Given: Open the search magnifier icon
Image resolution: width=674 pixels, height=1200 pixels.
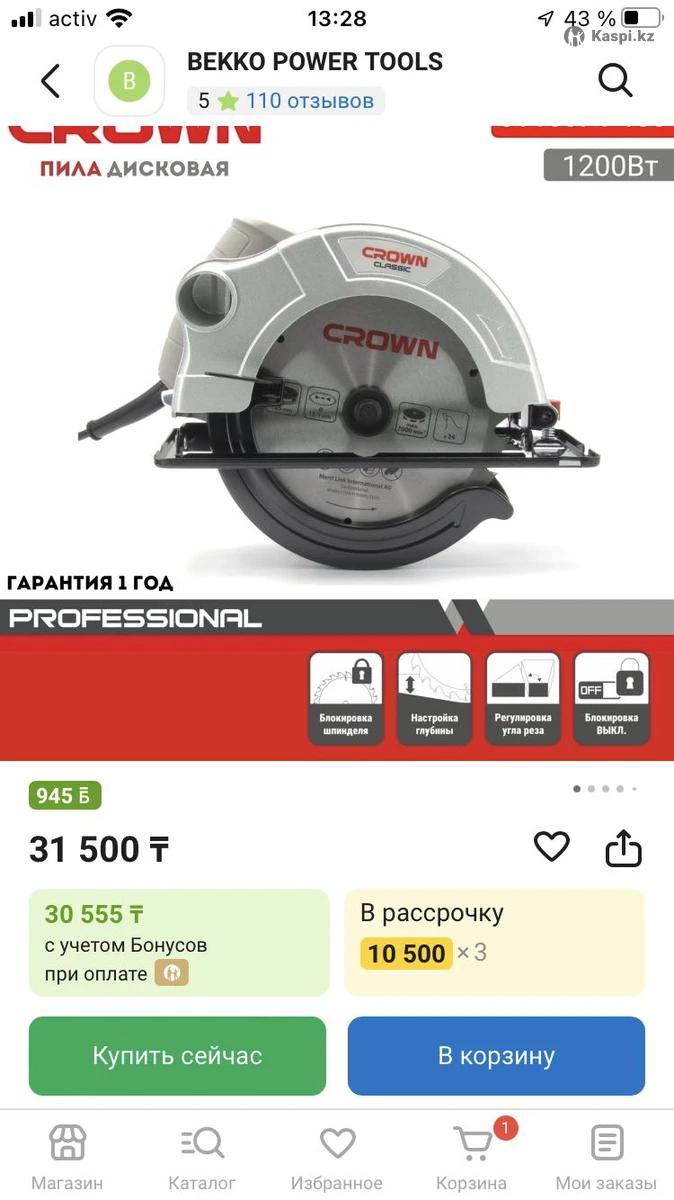Looking at the screenshot, I should [615, 80].
